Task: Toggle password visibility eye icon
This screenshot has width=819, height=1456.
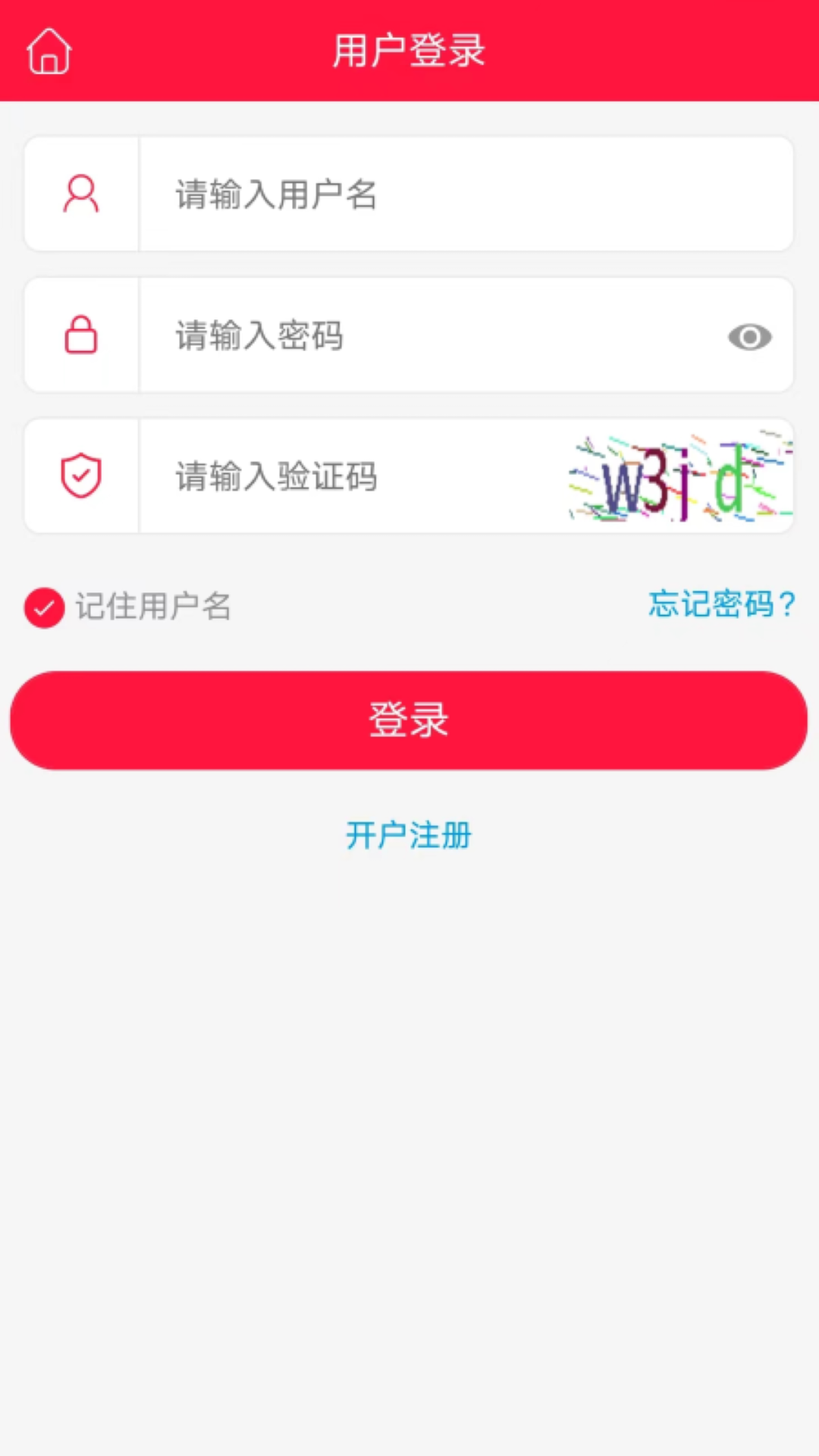Action: coord(749,337)
